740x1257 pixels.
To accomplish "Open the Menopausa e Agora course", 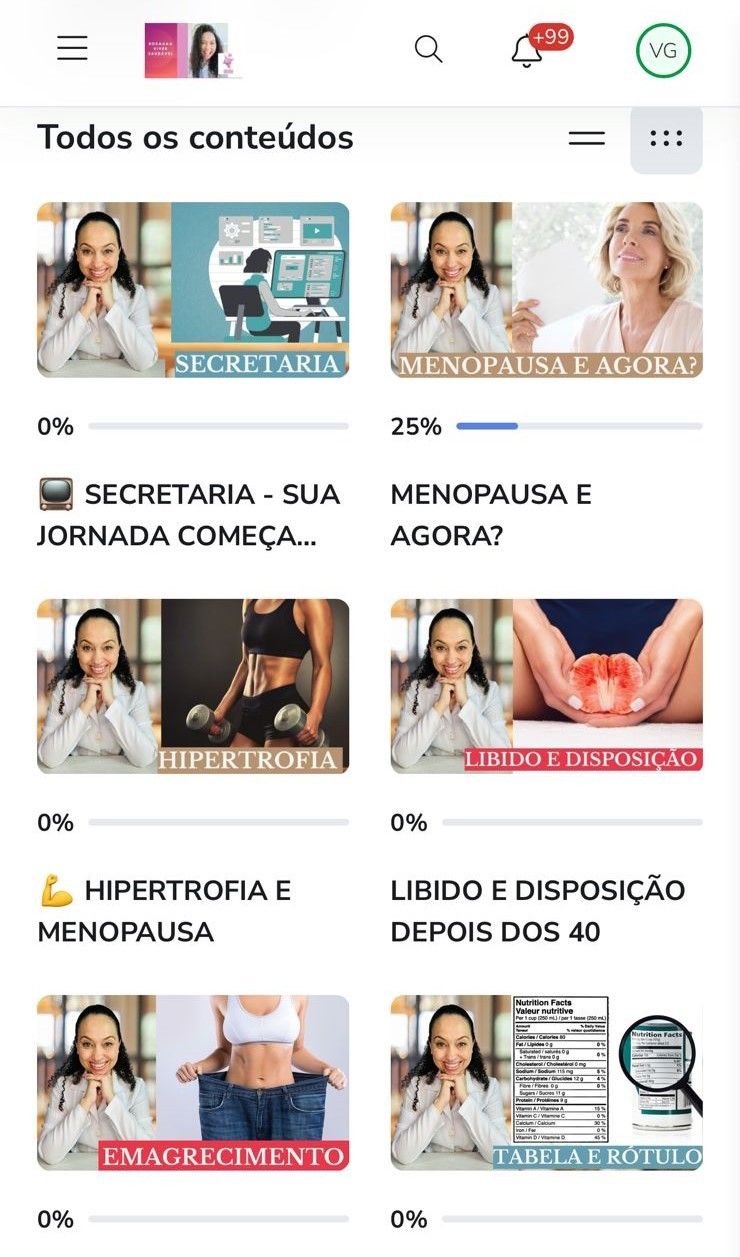I will pos(546,290).
